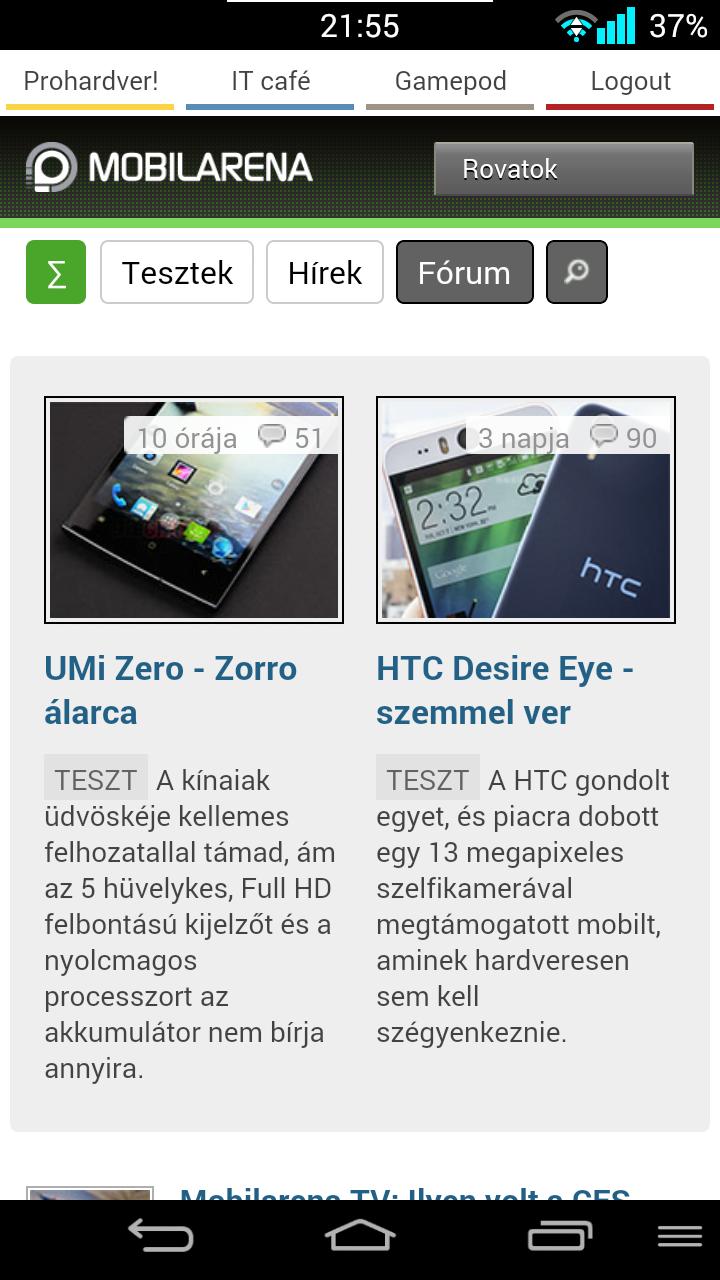Tap Logout in the top bar
The width and height of the screenshot is (720, 1280).
pos(630,82)
